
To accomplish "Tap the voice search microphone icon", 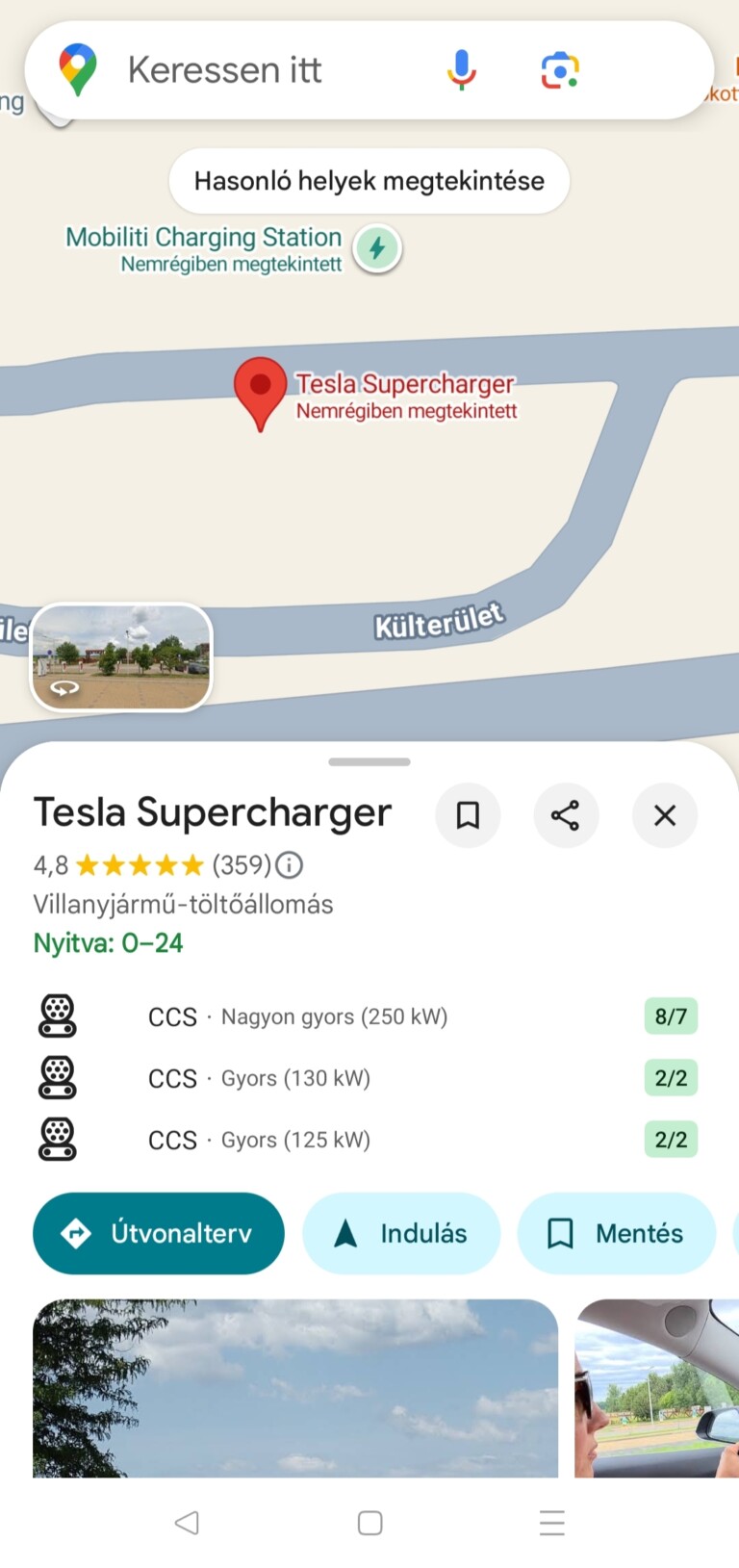I will pyautogui.click(x=462, y=68).
